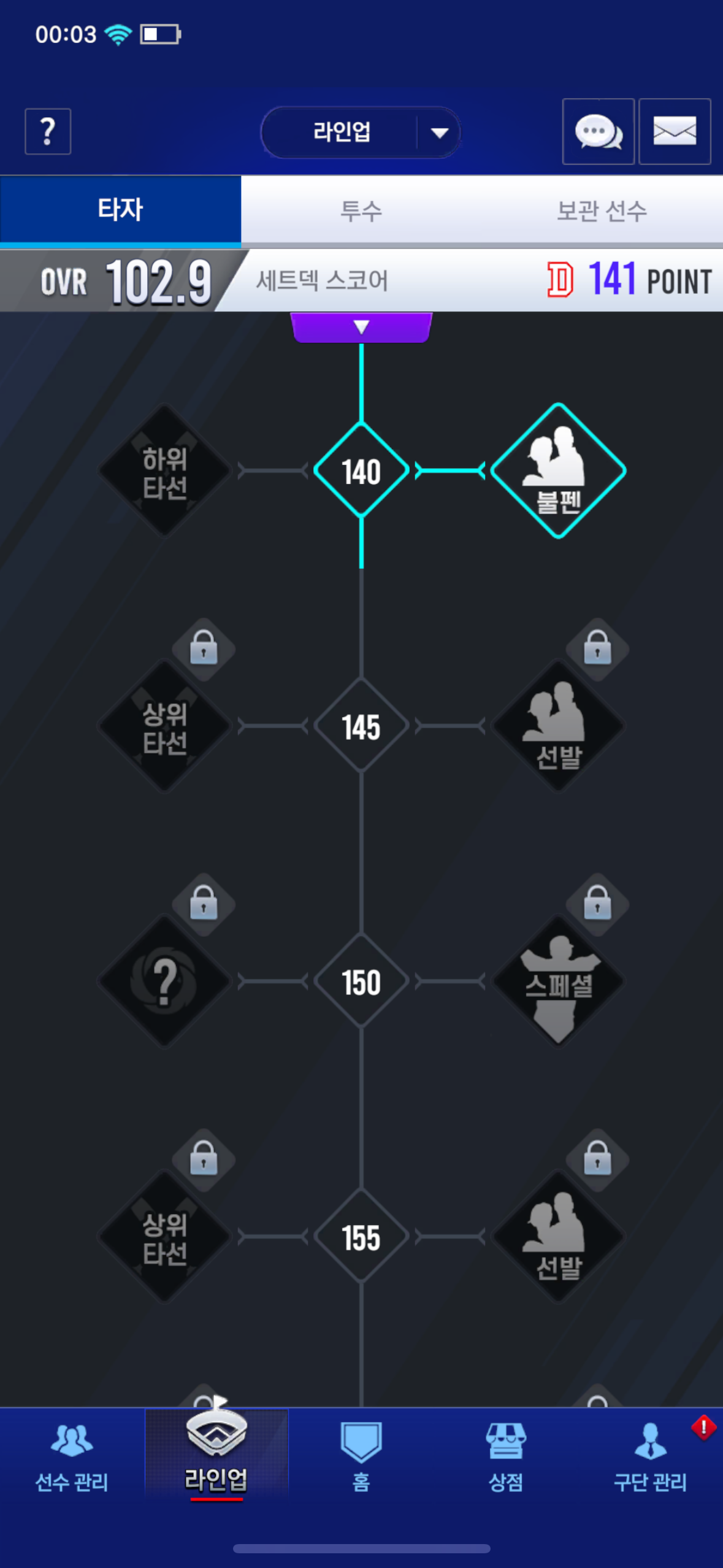This screenshot has width=723, height=1568.
Task: Tap the locked 스페셜 node
Action: click(x=558, y=982)
